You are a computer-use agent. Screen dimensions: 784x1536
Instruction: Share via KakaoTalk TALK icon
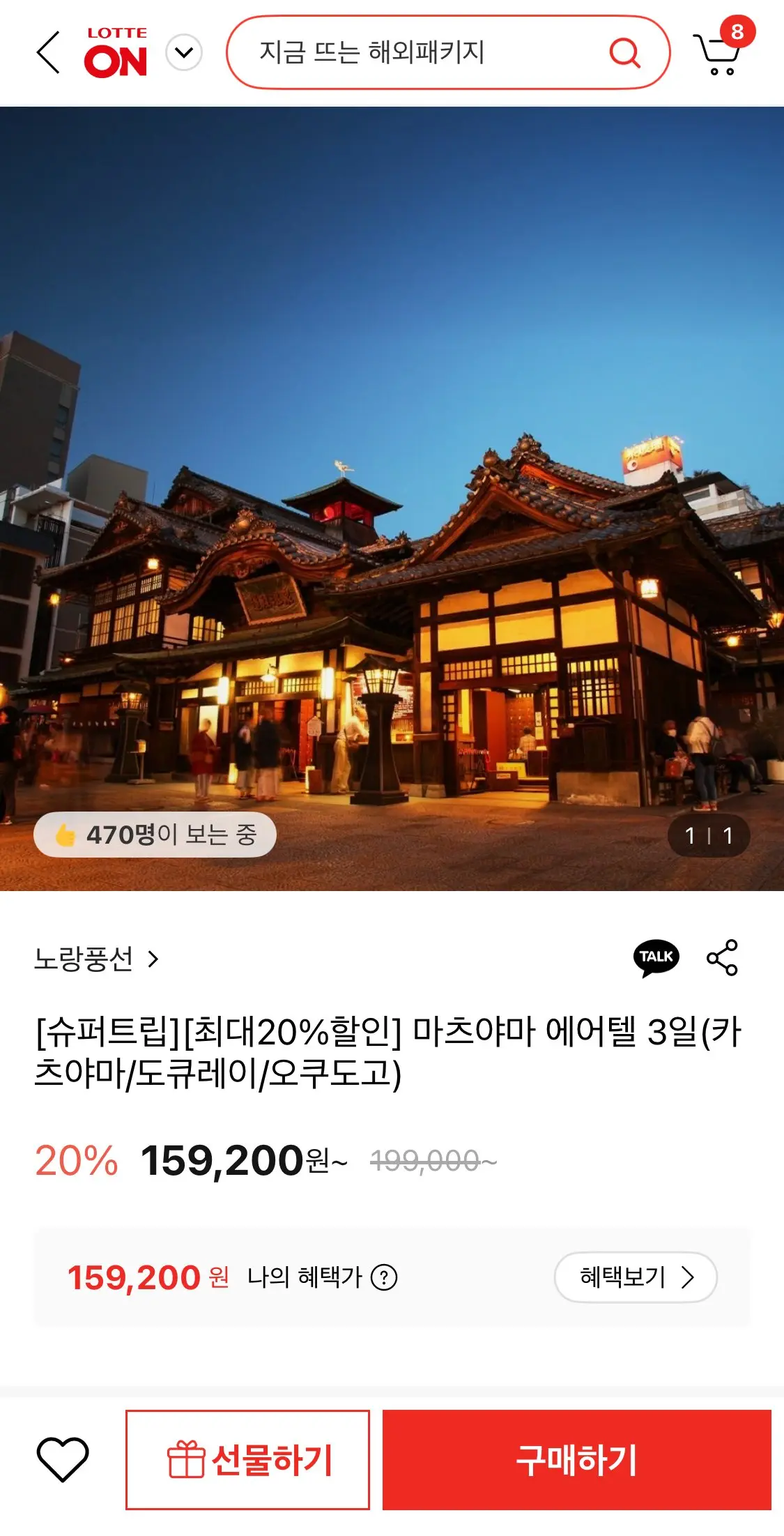tap(656, 958)
